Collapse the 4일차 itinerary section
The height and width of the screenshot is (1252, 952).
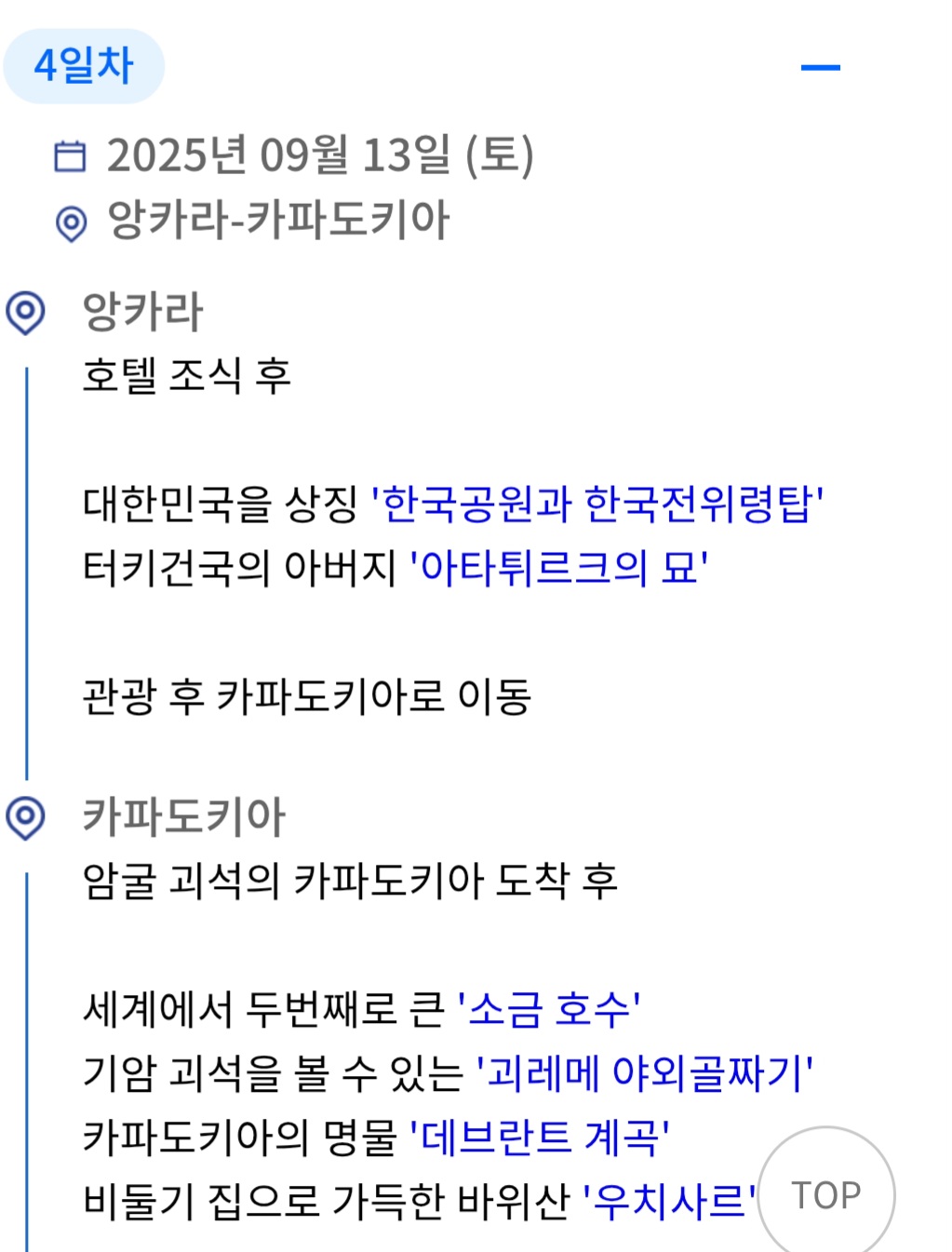tap(821, 67)
